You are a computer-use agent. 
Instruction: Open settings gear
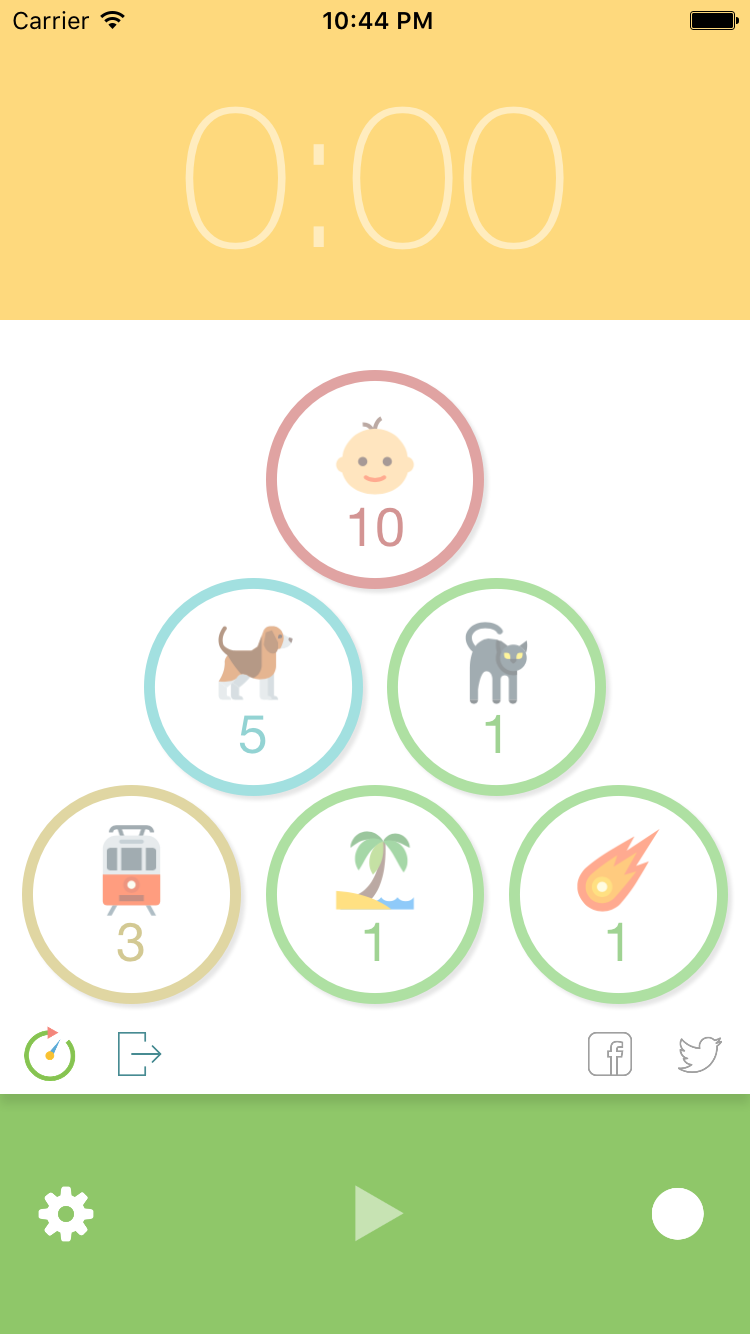pyautogui.click(x=66, y=1214)
